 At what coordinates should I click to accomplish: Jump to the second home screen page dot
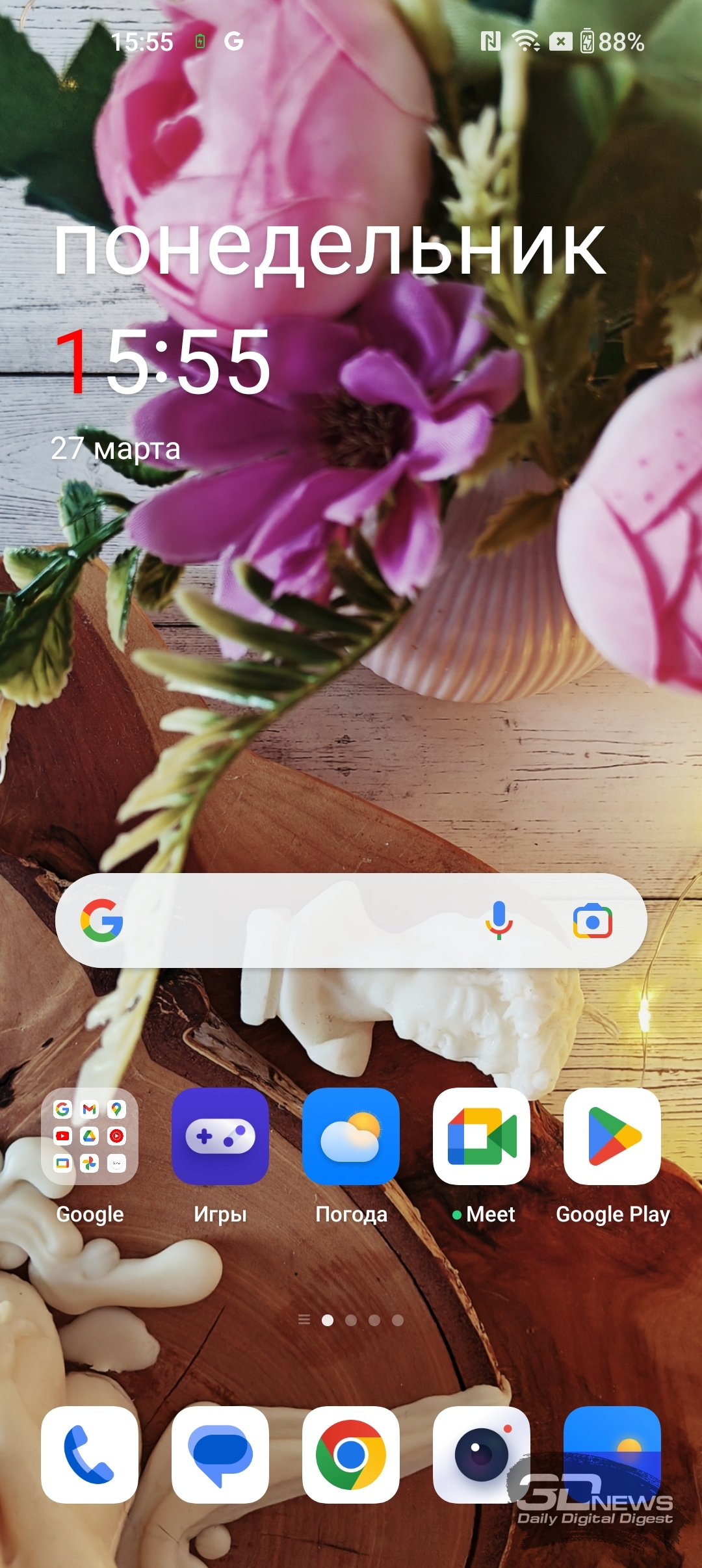coord(351,1320)
